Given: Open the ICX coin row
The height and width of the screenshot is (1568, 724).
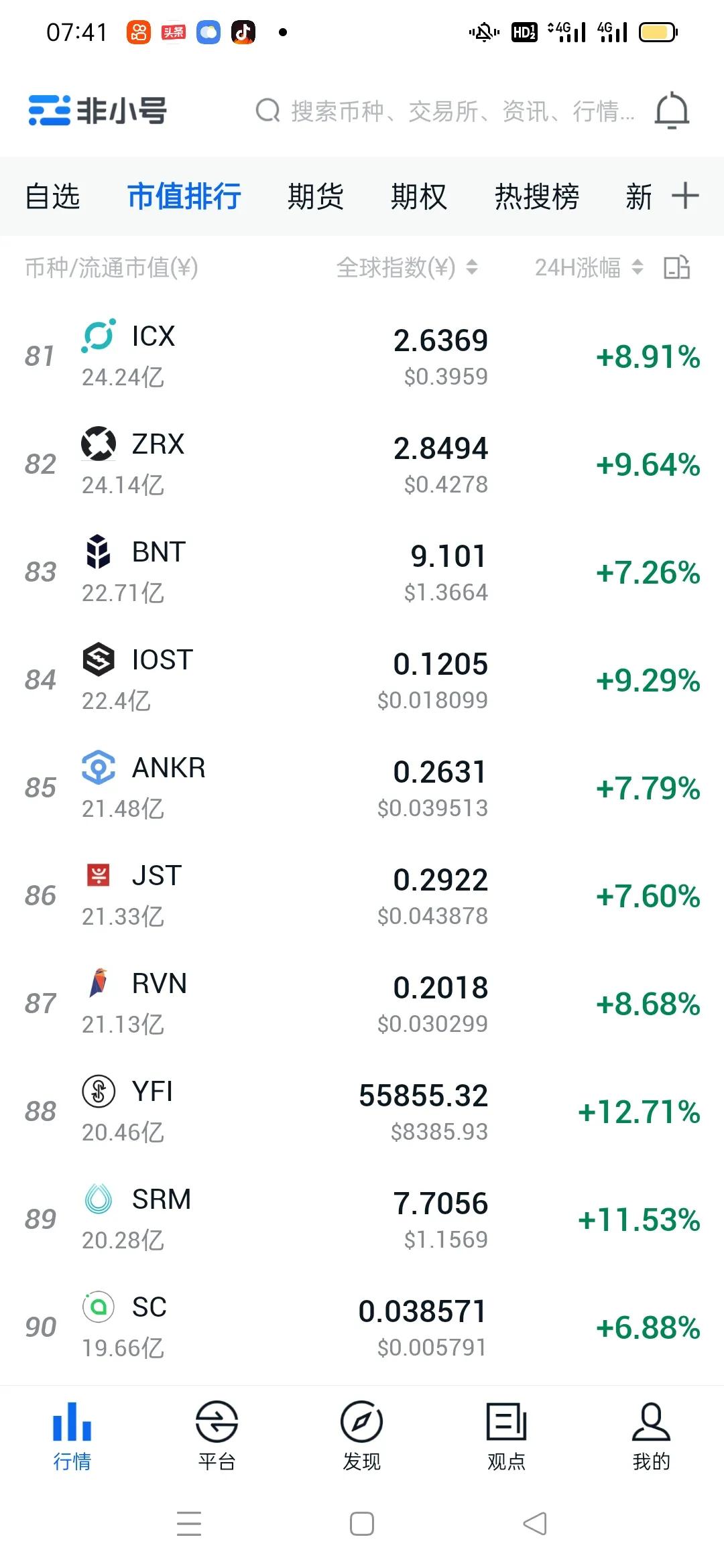Looking at the screenshot, I should [x=362, y=356].
